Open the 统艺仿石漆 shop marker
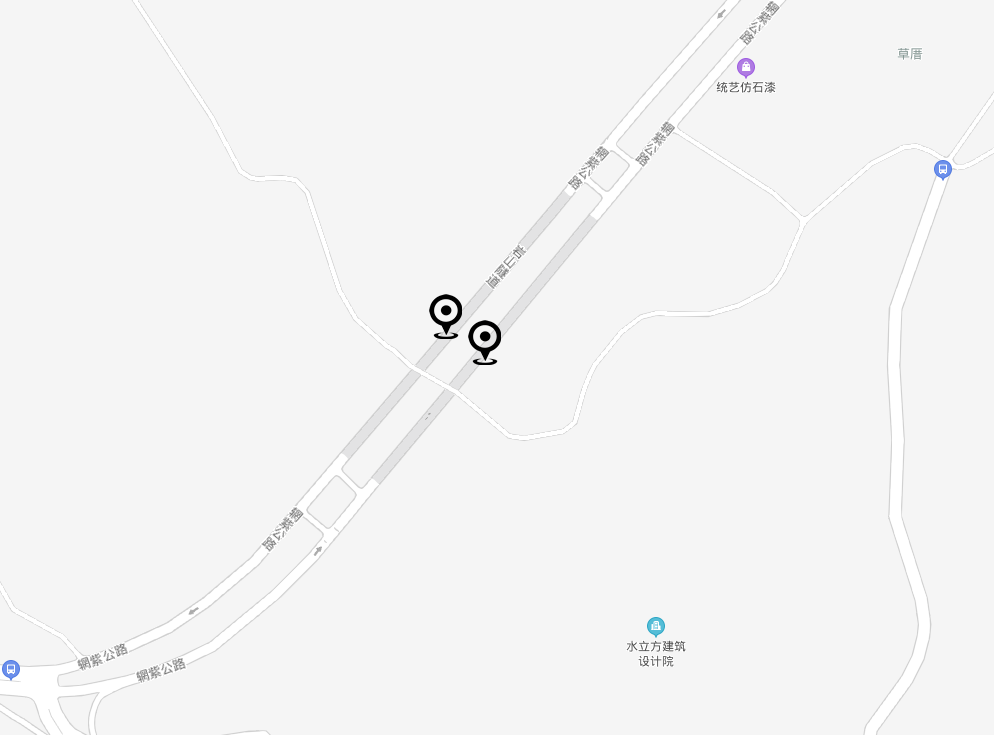This screenshot has width=994, height=735. [x=745, y=68]
